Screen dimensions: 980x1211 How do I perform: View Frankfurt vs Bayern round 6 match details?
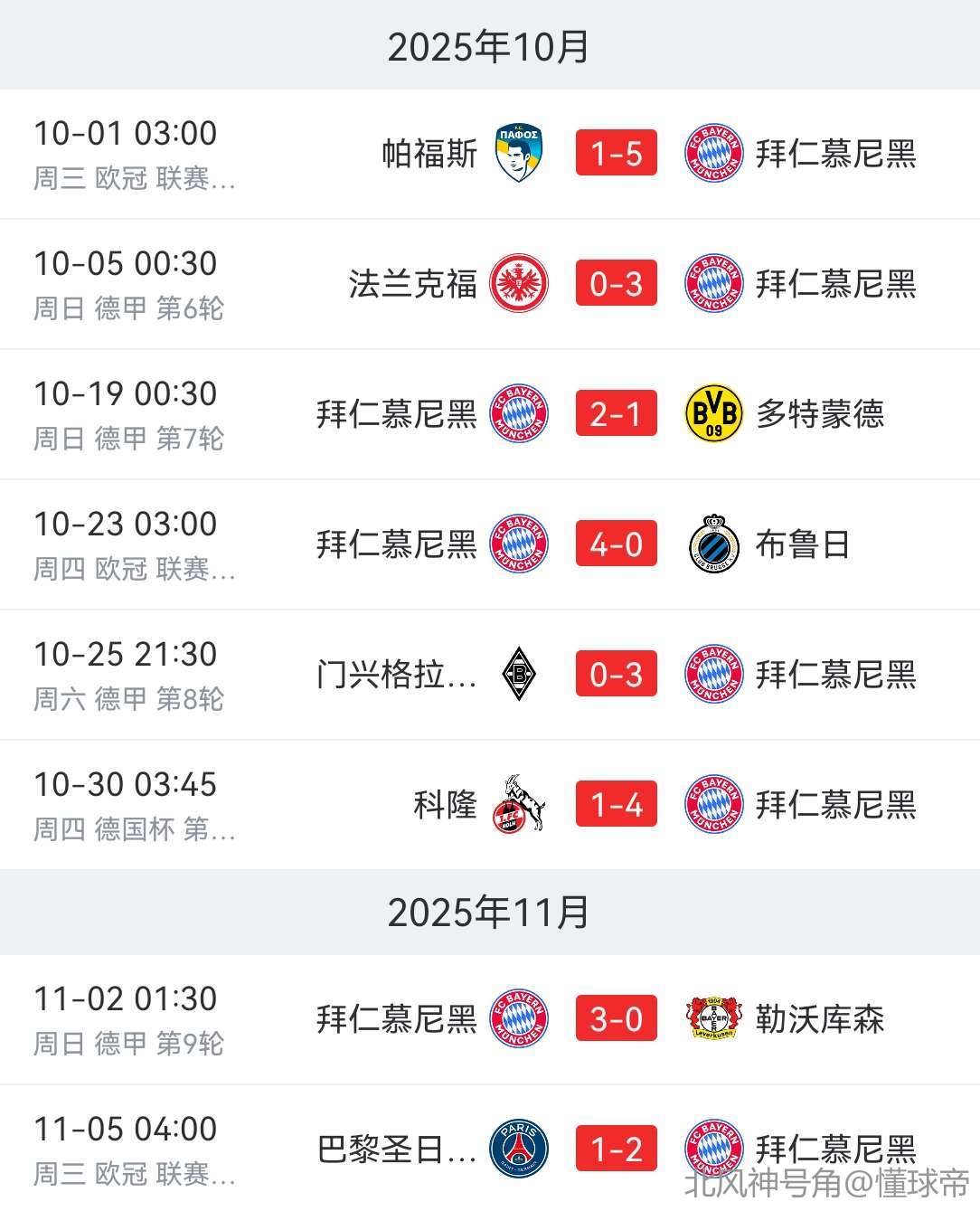pos(616,284)
